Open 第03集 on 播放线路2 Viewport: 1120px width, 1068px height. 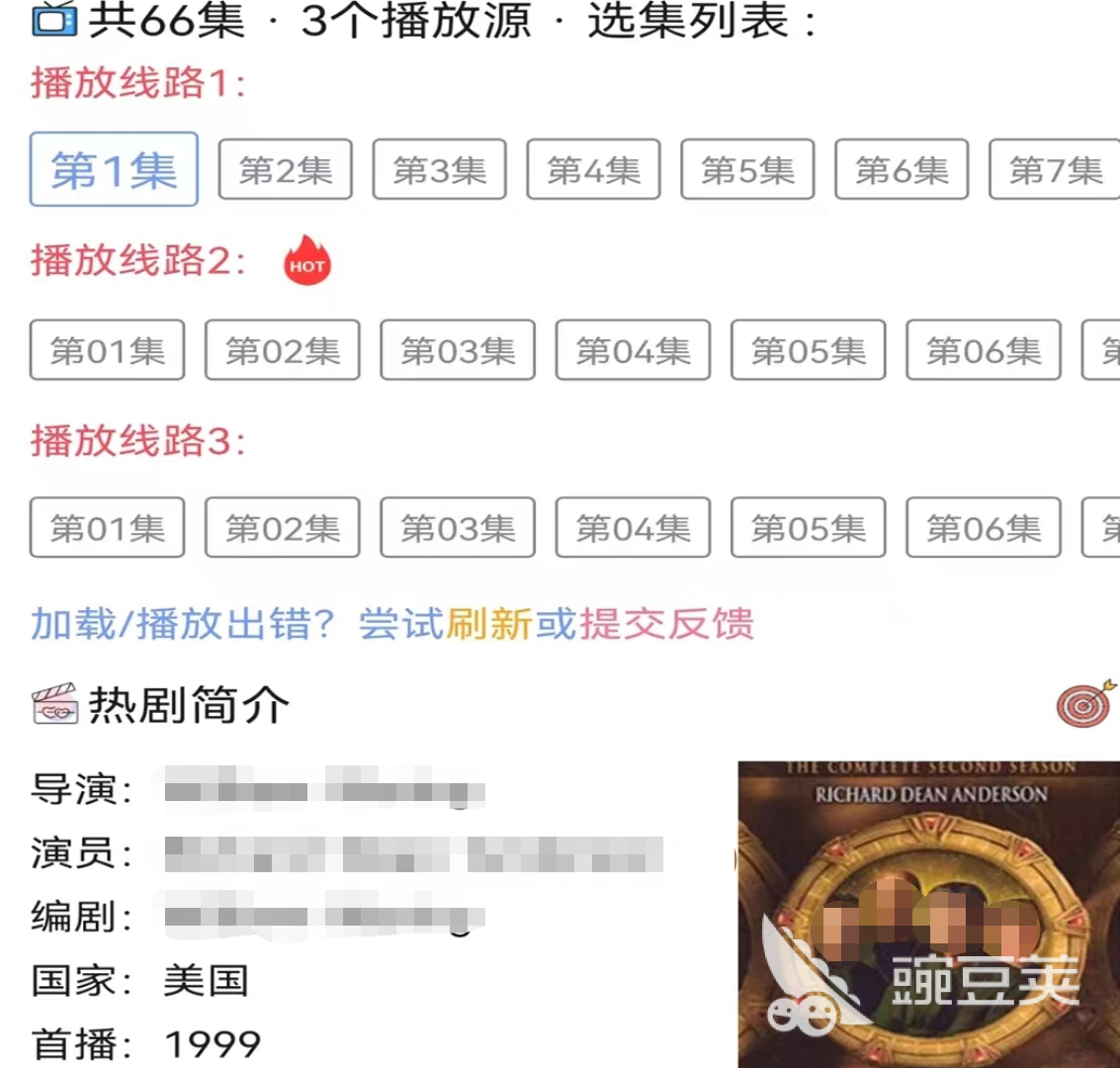pos(458,350)
